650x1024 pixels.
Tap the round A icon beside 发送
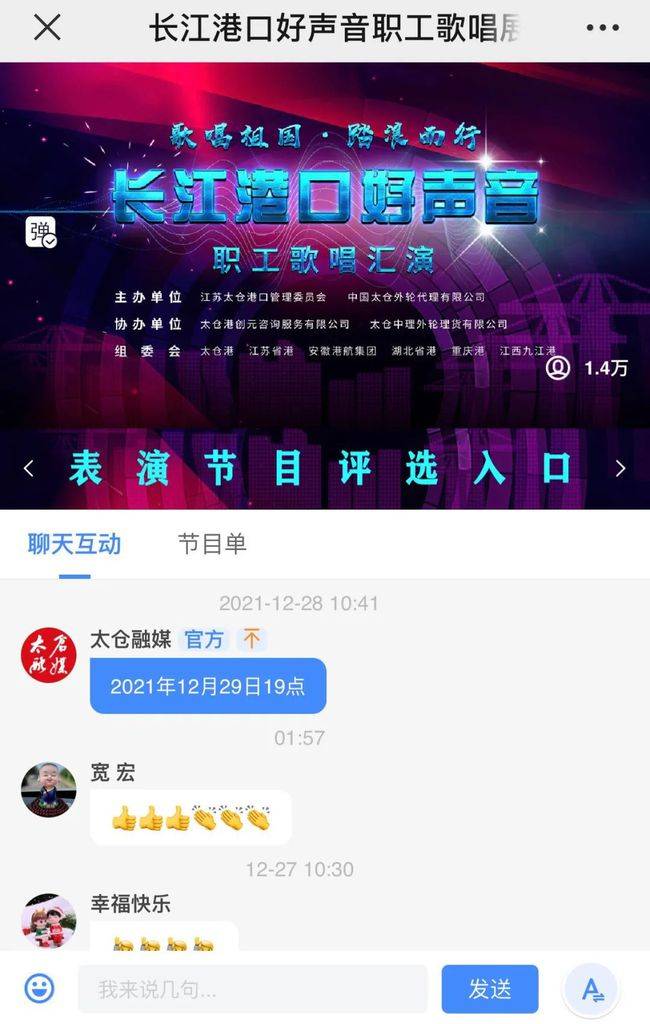[592, 989]
